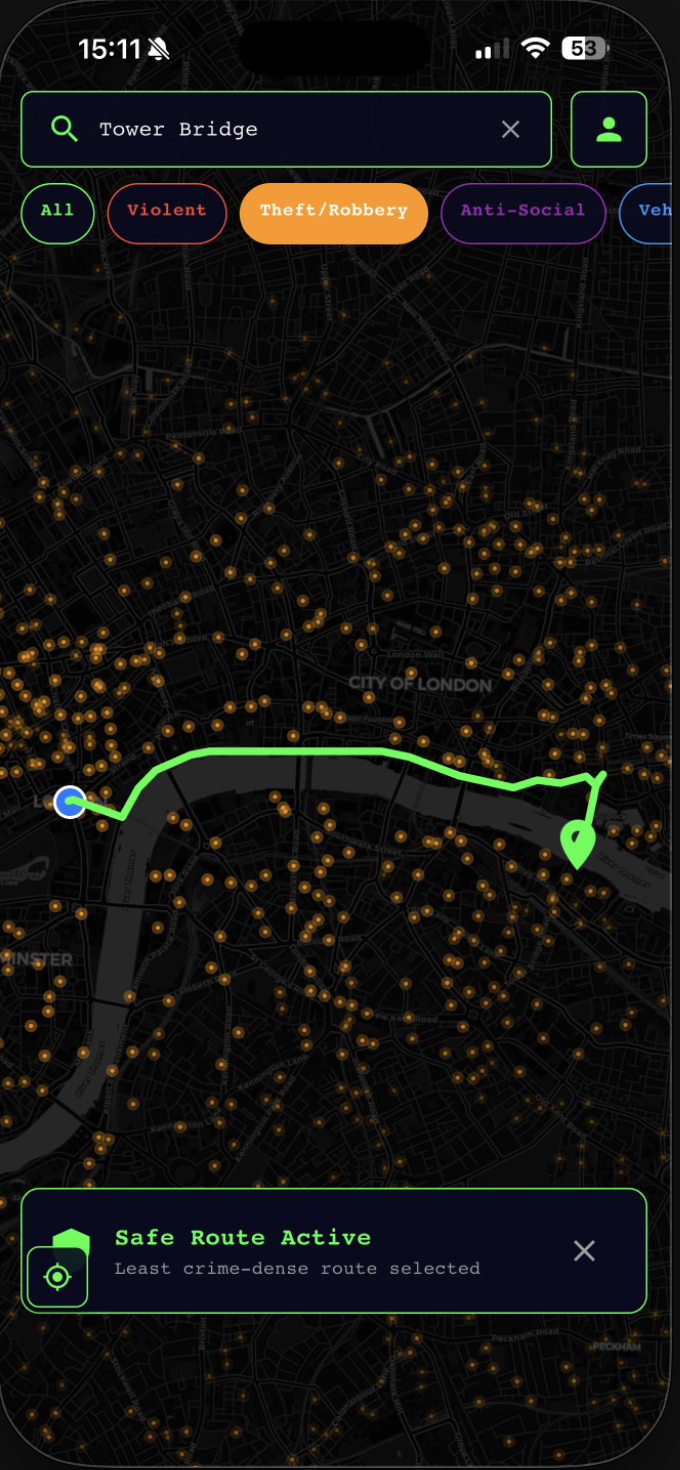
Task: Tap the green destination pin
Action: (577, 843)
